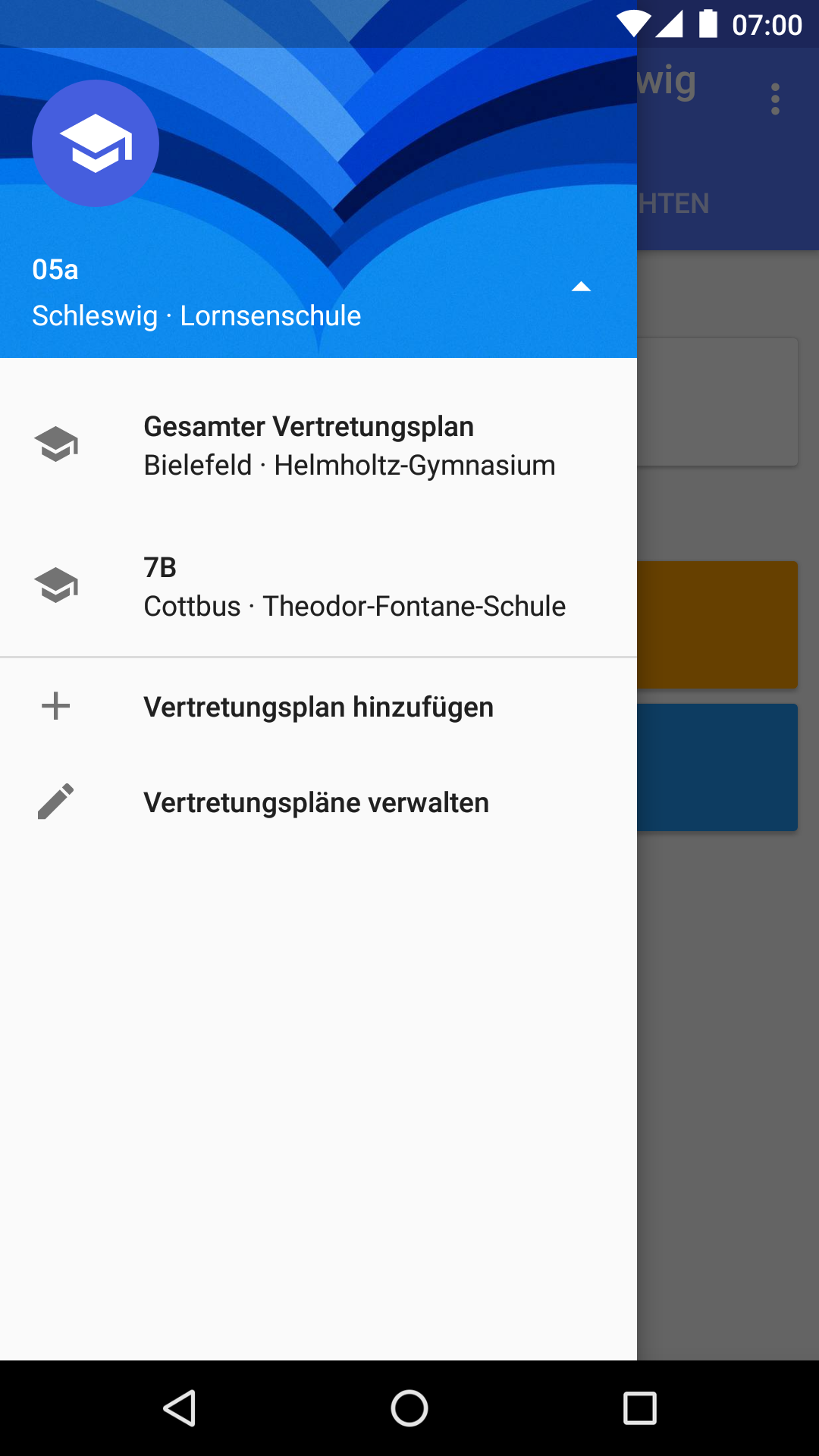
Task: Open Vertretungspläne verwalten
Action: click(318, 802)
